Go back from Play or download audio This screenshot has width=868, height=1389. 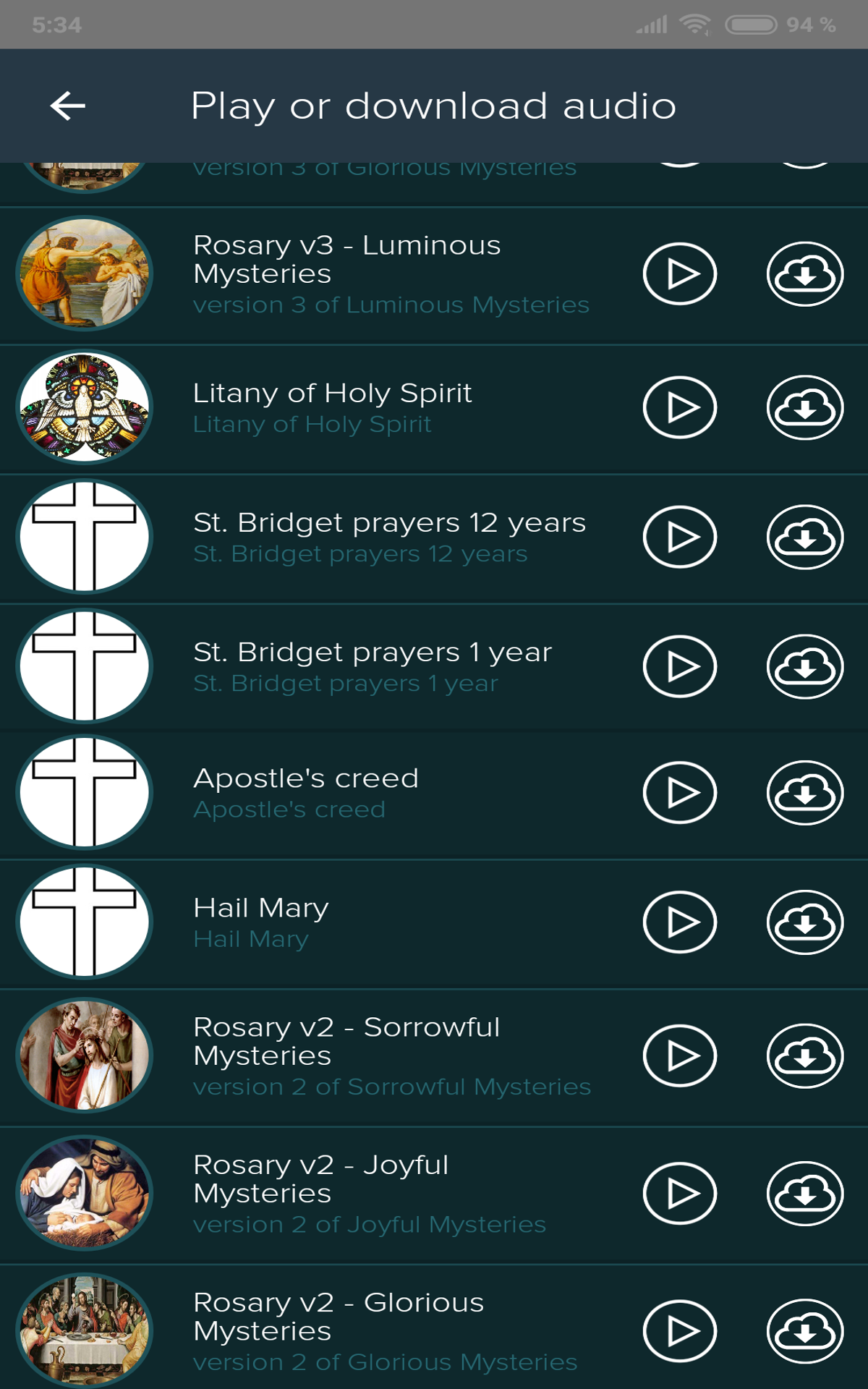pyautogui.click(x=68, y=106)
